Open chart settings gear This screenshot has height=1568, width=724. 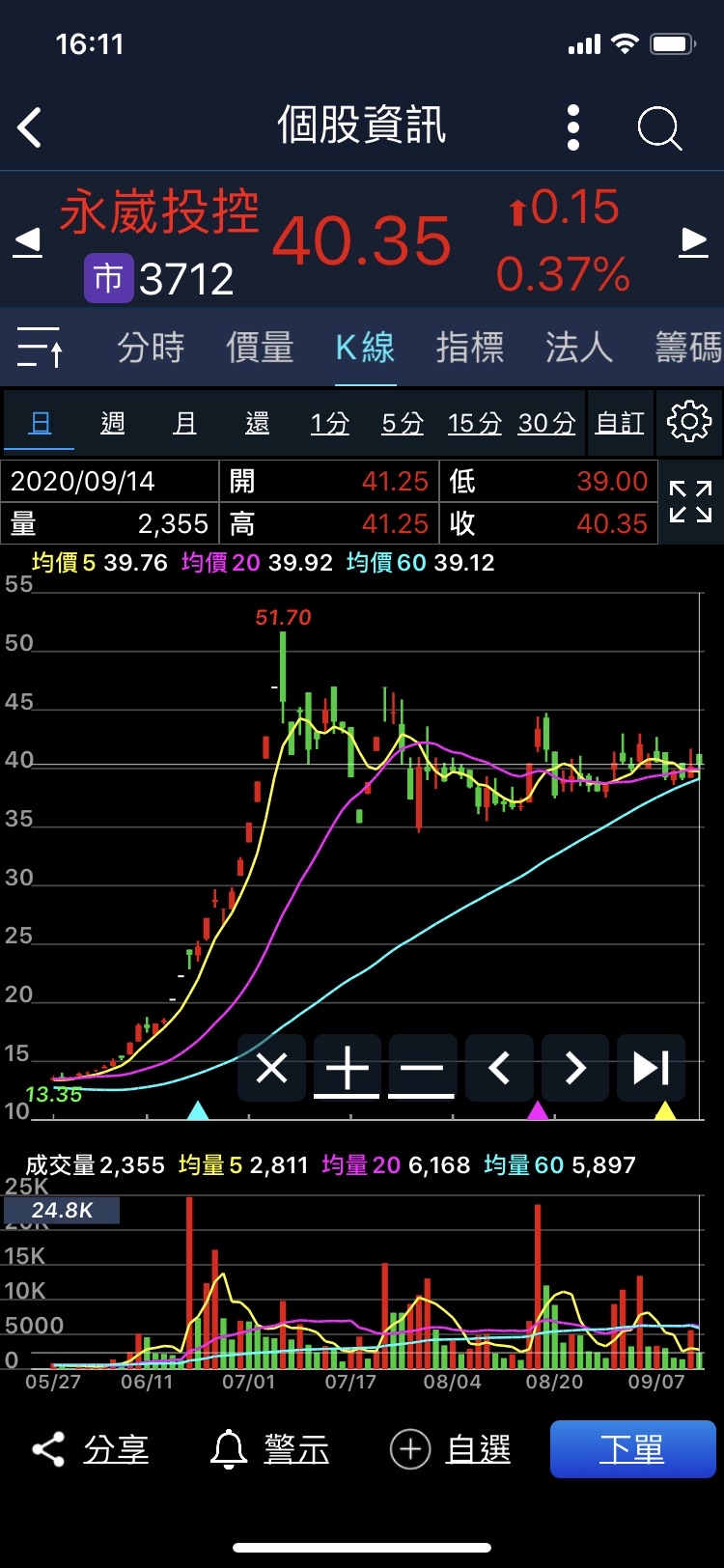coord(689,422)
